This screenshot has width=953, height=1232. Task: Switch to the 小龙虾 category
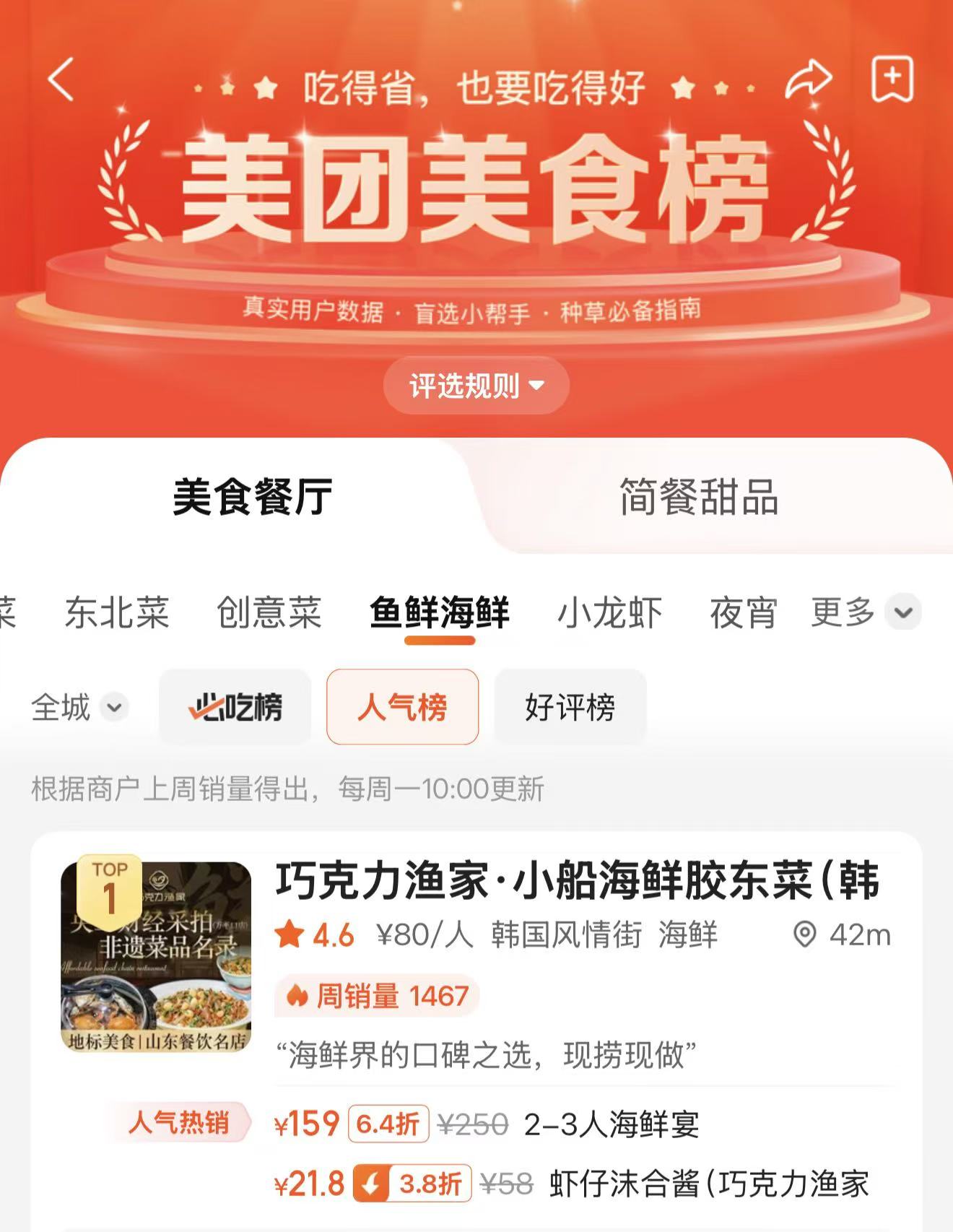(609, 612)
